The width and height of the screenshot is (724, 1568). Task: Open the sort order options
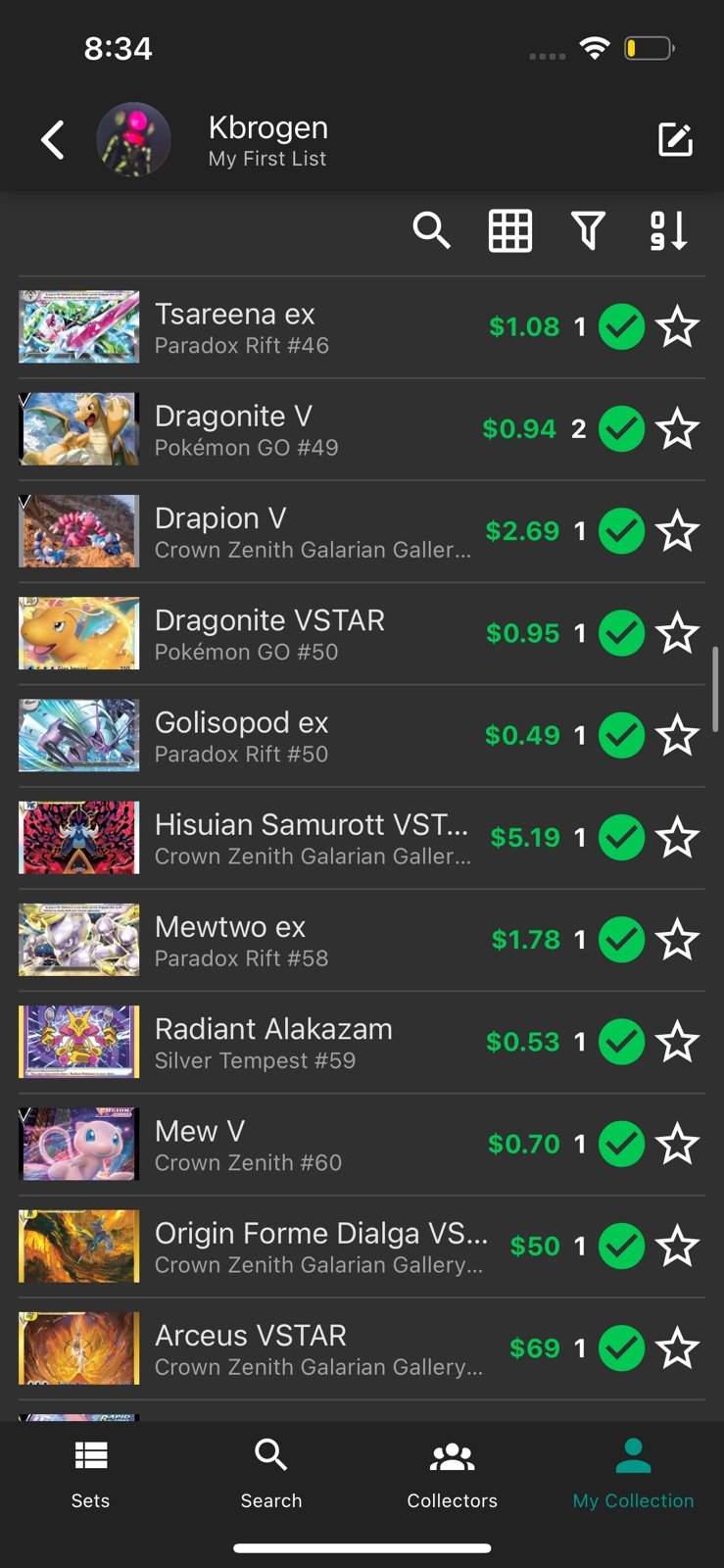click(668, 231)
